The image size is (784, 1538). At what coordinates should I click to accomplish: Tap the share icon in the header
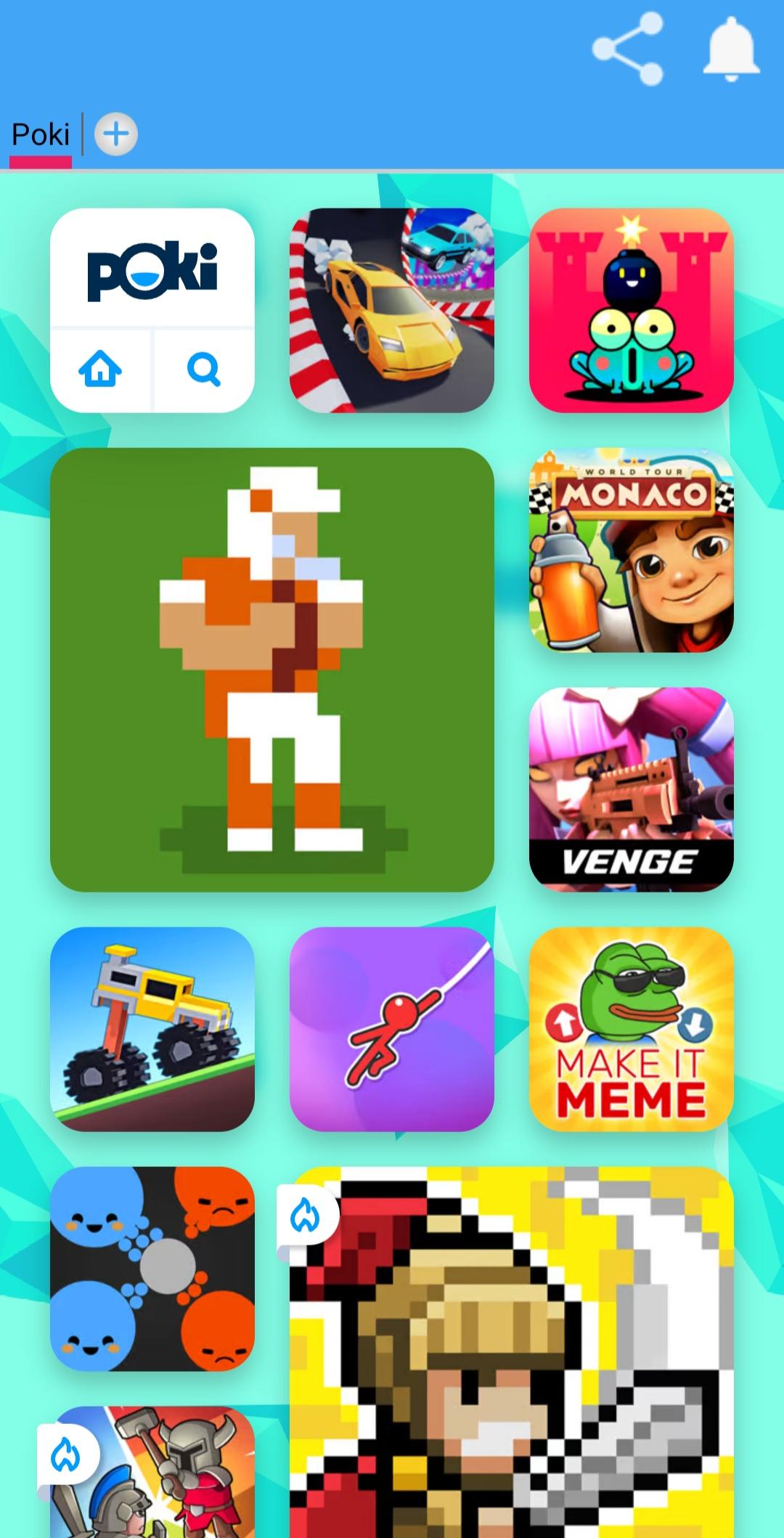pos(628,49)
